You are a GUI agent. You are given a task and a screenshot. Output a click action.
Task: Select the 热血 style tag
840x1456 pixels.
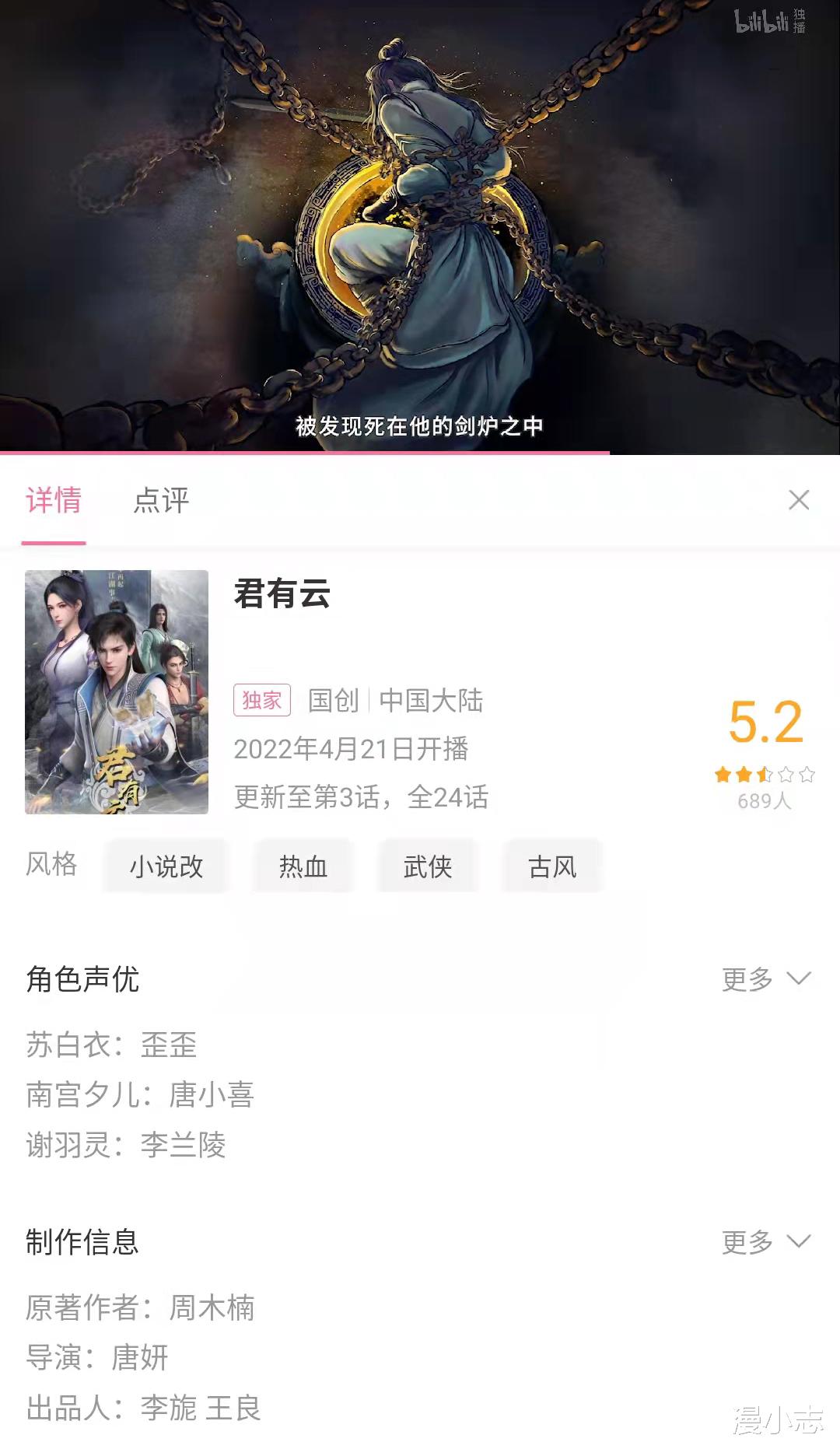pos(303,866)
